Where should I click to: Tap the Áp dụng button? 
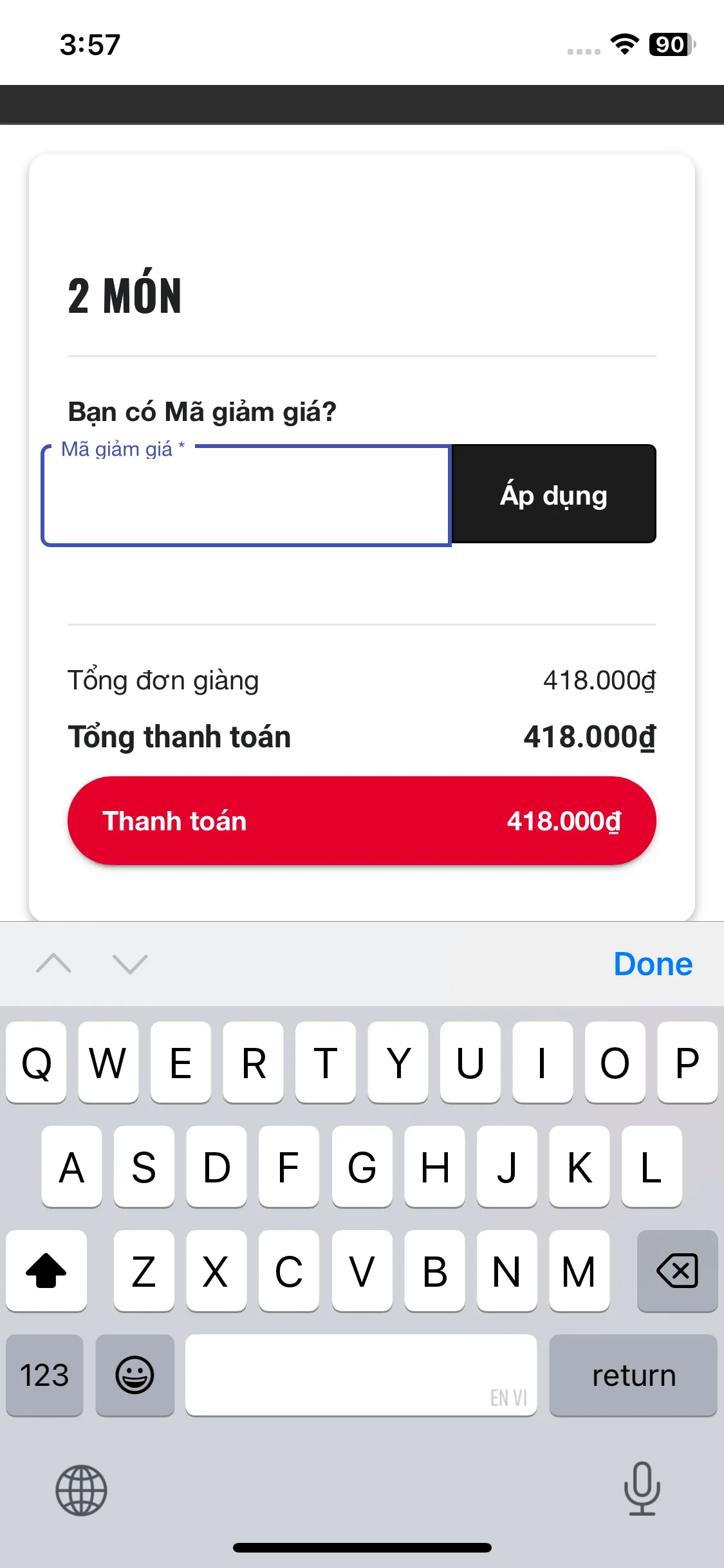[x=554, y=494]
